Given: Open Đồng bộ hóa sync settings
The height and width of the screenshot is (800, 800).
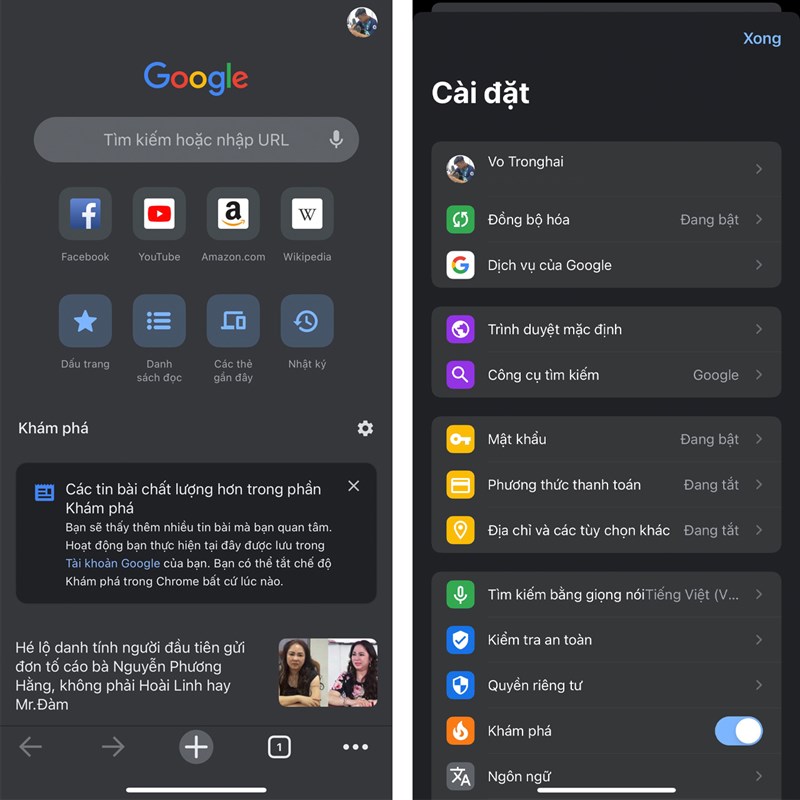Looking at the screenshot, I should pos(605,219).
